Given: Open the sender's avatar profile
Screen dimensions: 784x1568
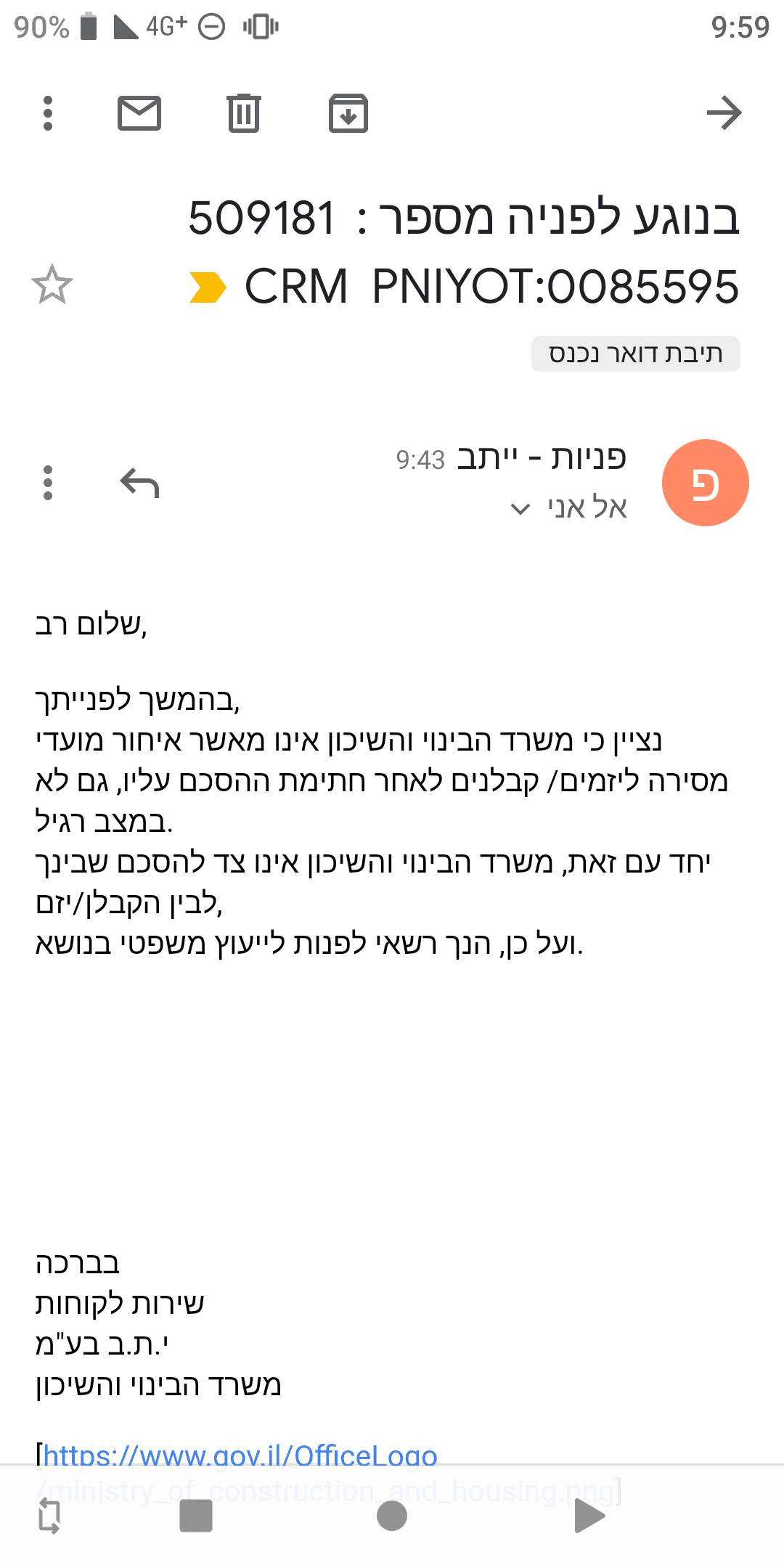Looking at the screenshot, I should [x=705, y=483].
